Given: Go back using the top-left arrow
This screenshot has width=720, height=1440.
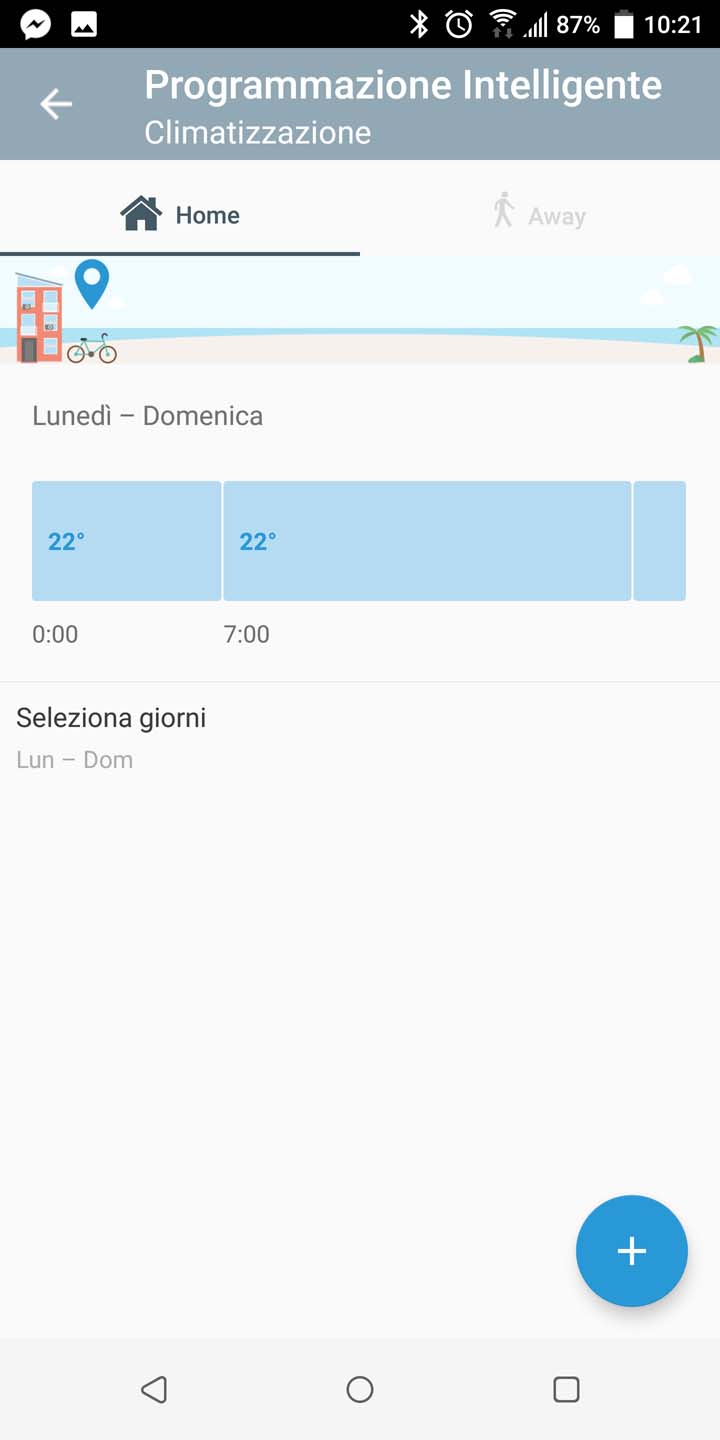Looking at the screenshot, I should [x=56, y=104].
